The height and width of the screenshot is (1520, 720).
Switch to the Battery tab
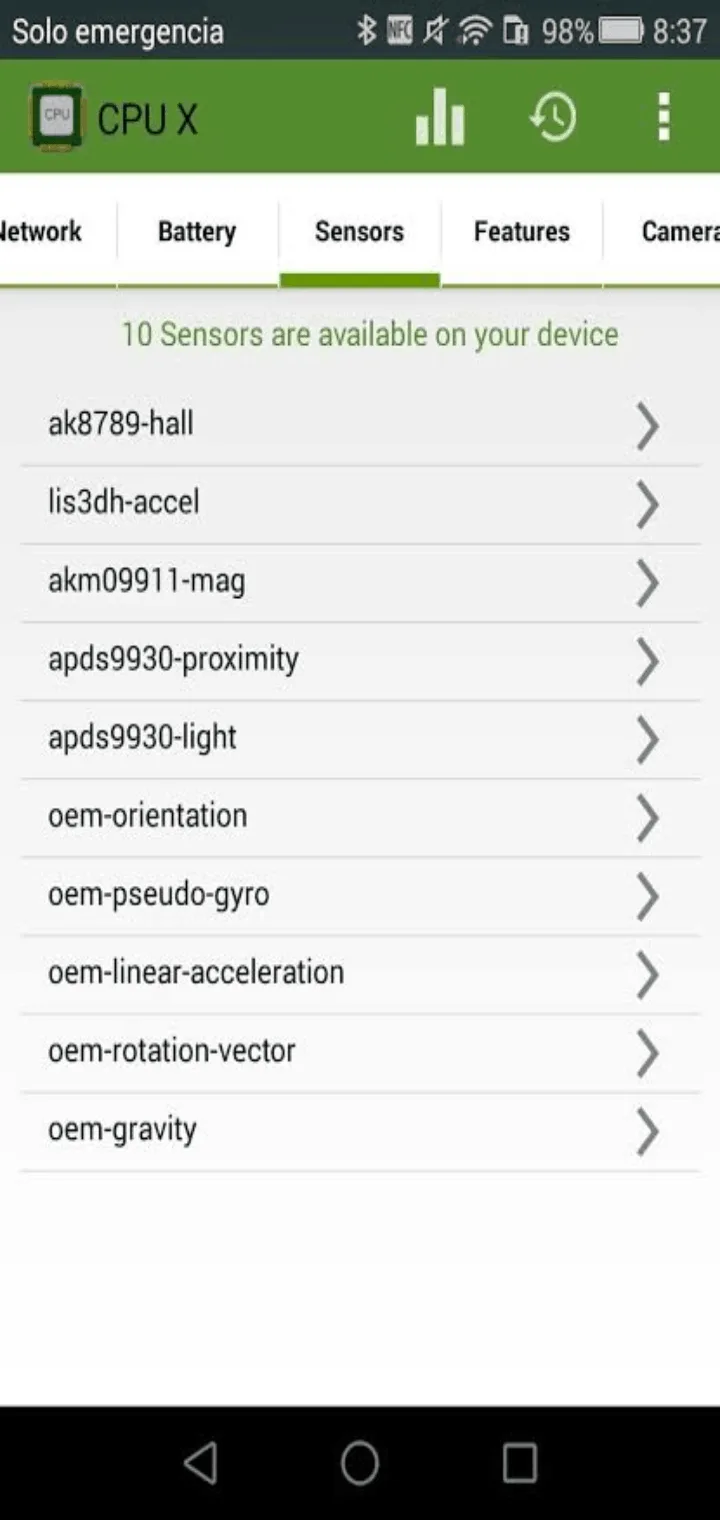[197, 231]
